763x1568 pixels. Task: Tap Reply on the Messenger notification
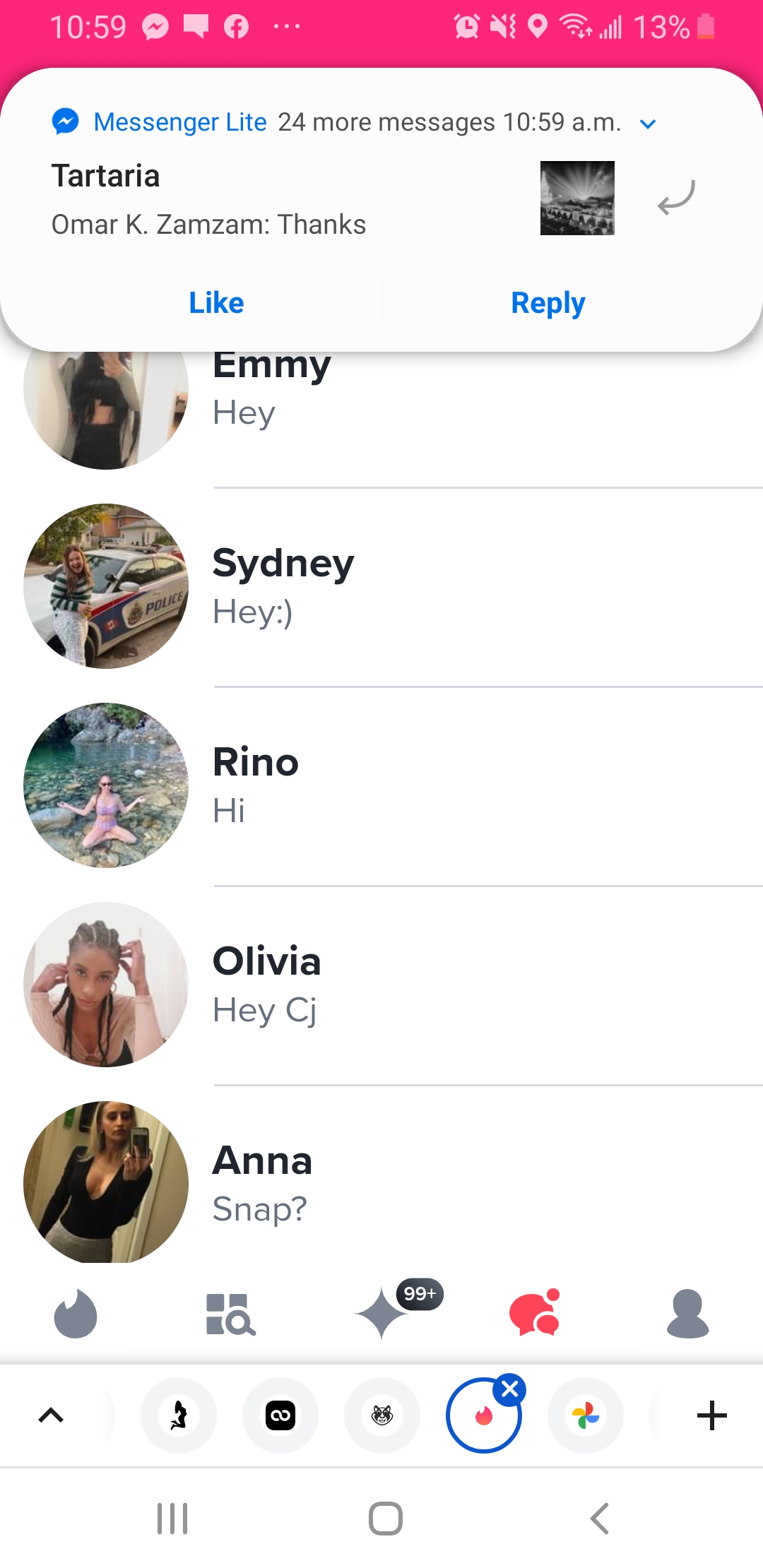[548, 303]
